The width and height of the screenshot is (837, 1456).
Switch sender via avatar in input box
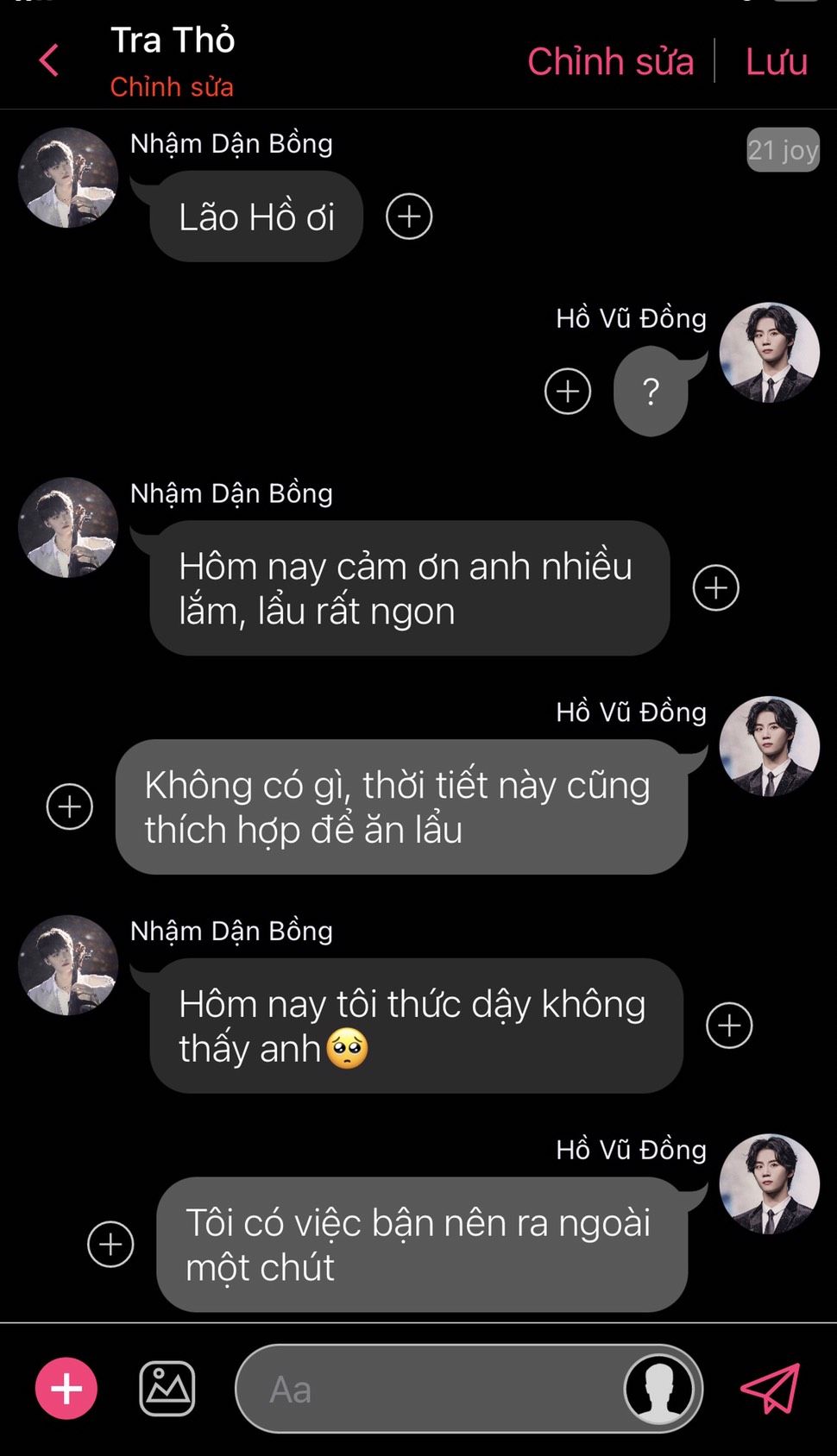point(660,1389)
